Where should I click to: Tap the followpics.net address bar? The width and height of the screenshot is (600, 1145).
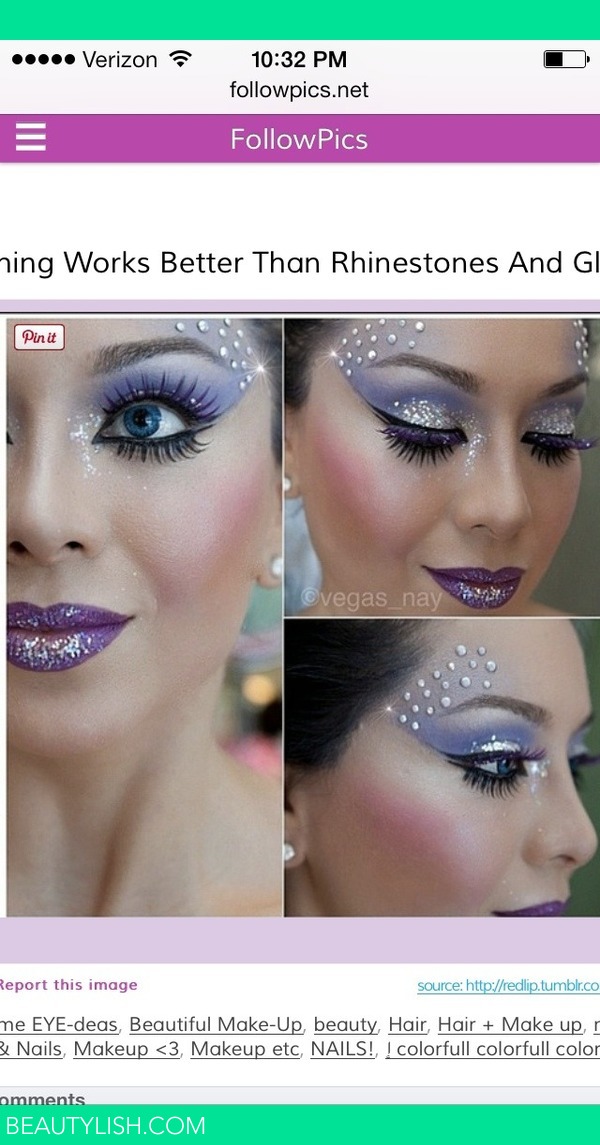(x=299, y=90)
